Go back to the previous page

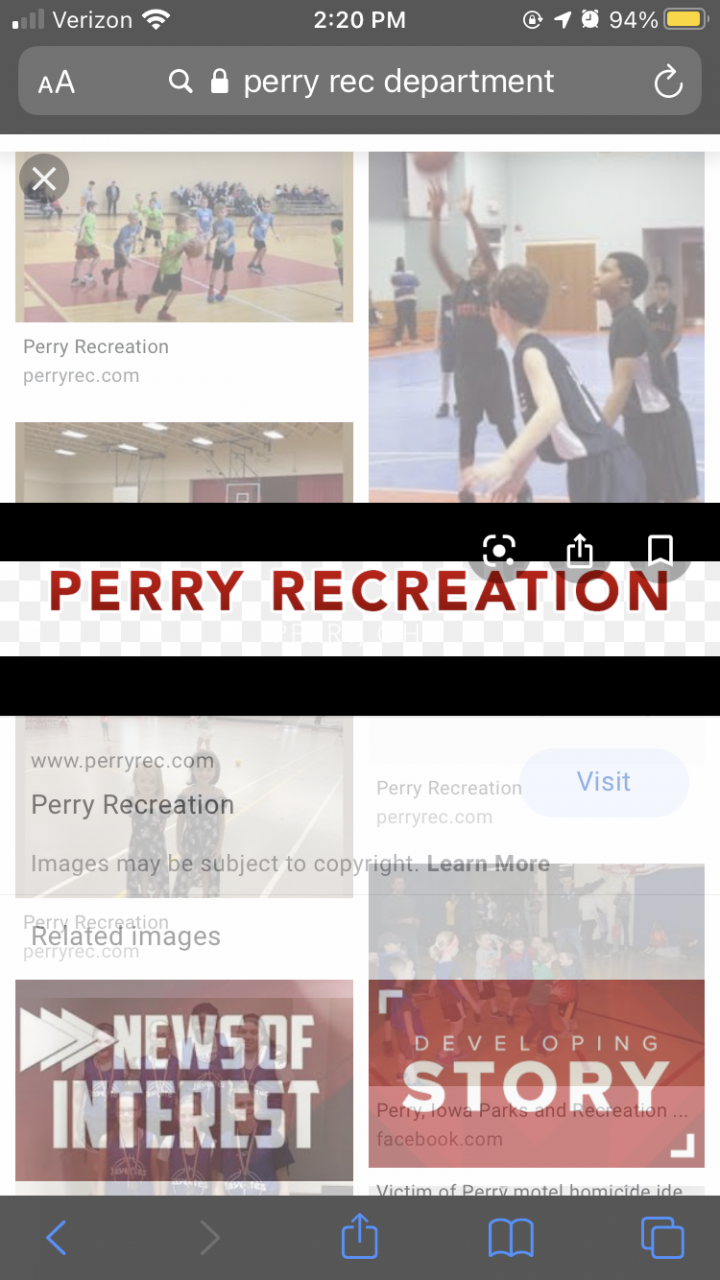point(57,1239)
